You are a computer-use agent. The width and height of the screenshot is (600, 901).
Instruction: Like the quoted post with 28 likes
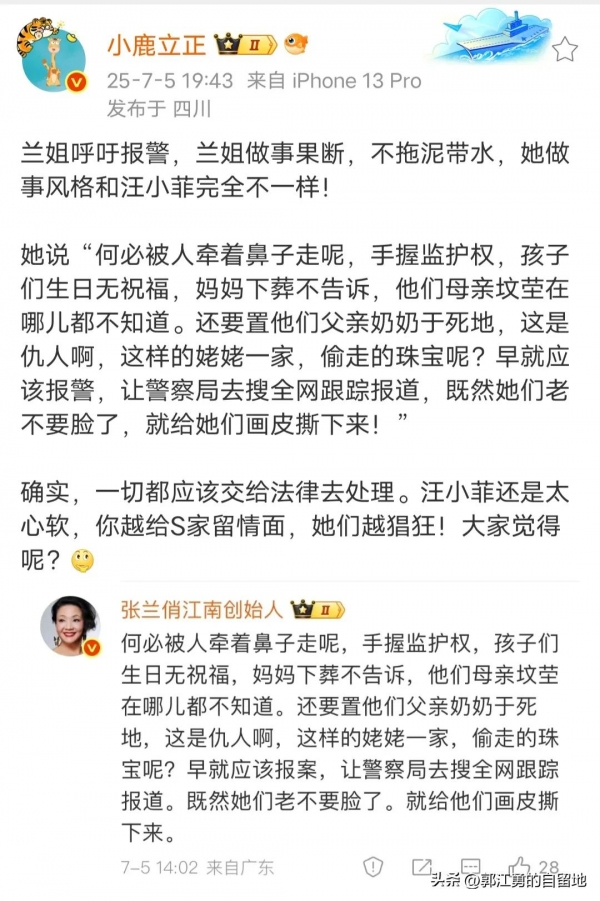tap(521, 867)
